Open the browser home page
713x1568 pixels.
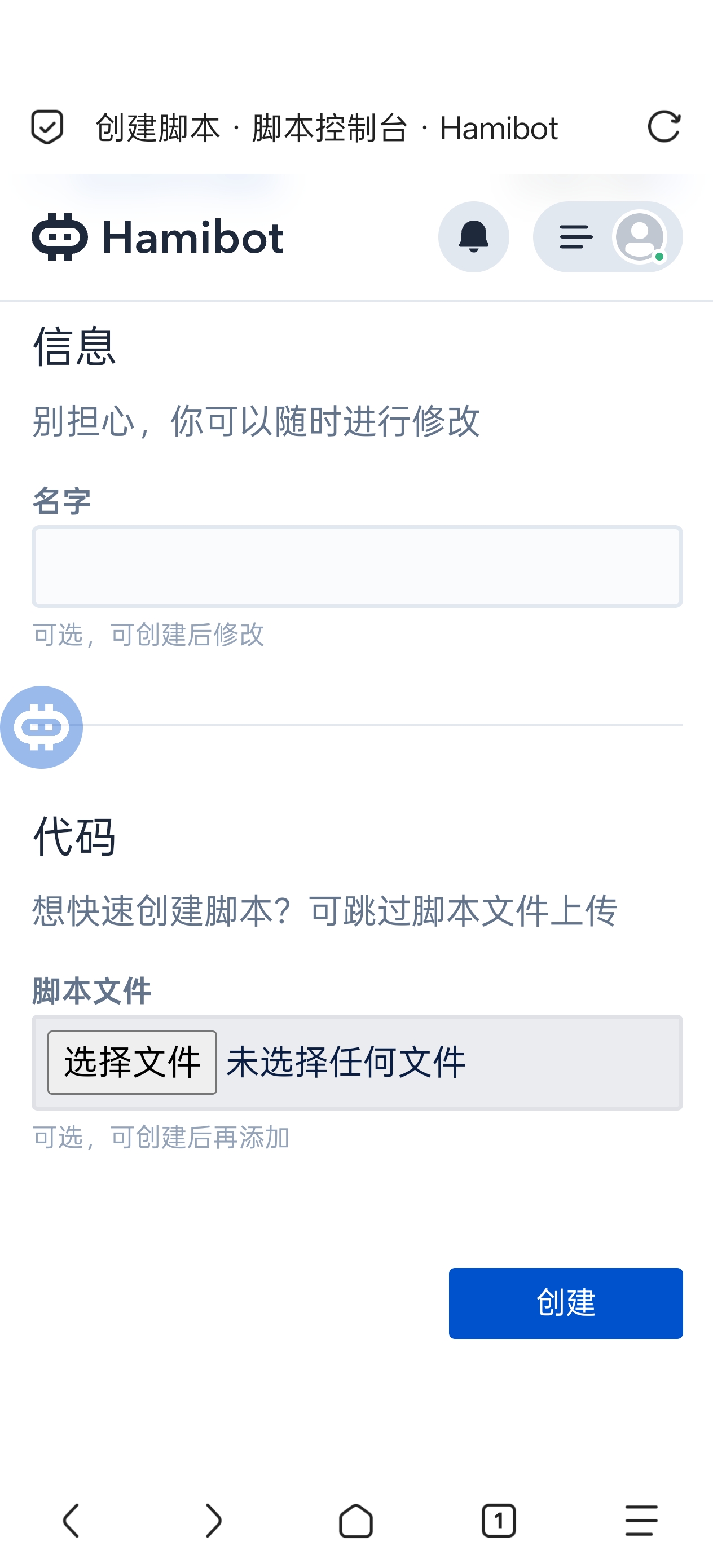point(356,1520)
